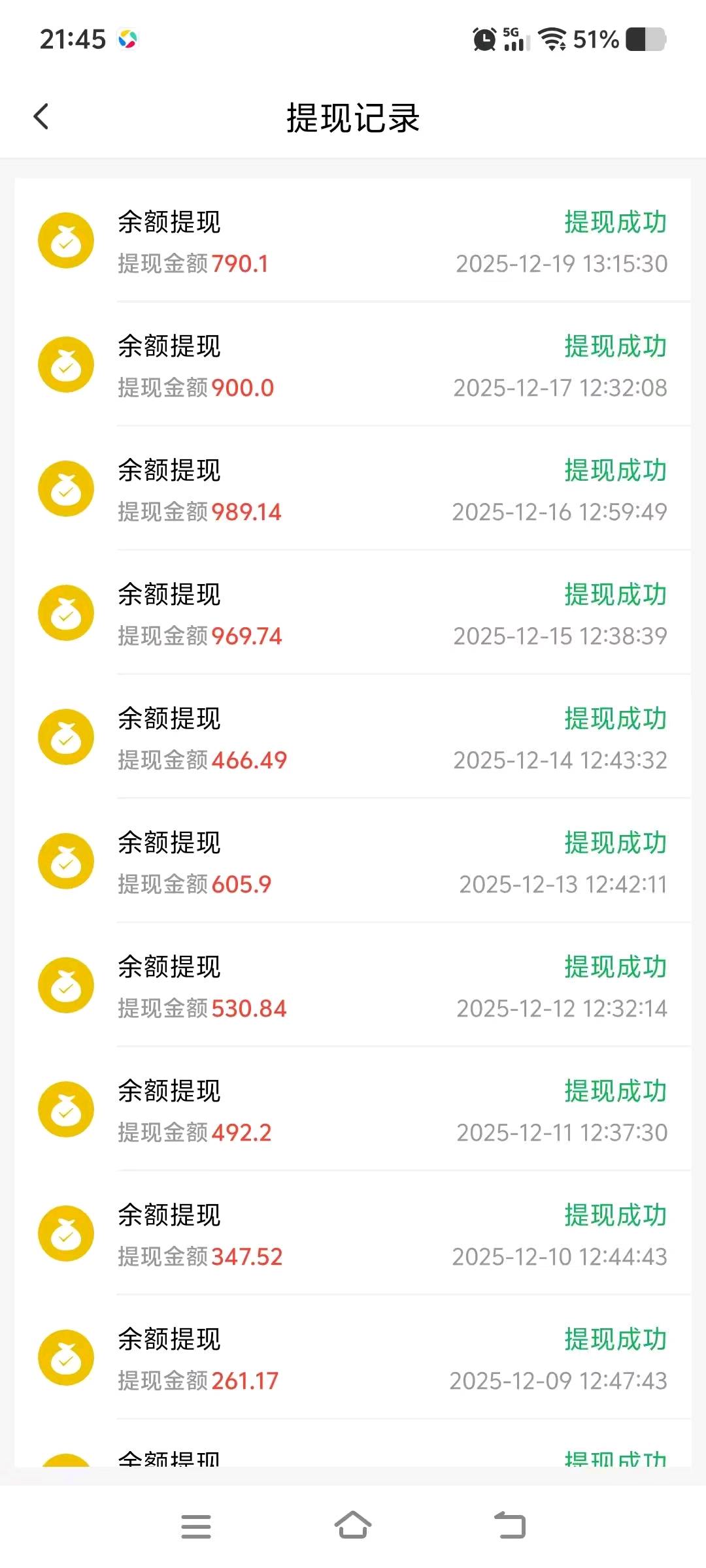Tap the back arrow to leave 提现记录

coord(41,116)
